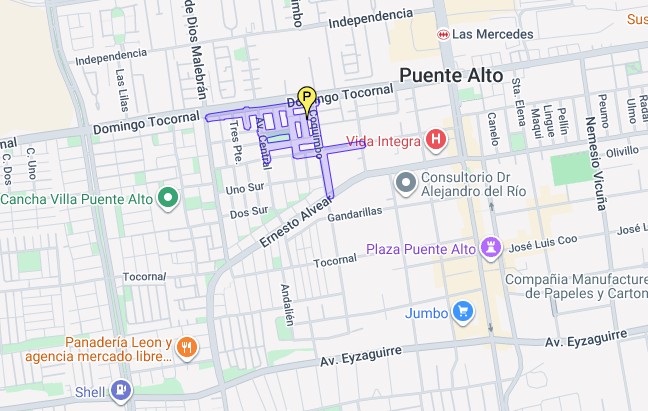This screenshot has height=411, width=648.
Task: Select Plaza Puente Alto place marker
Action: click(x=491, y=248)
